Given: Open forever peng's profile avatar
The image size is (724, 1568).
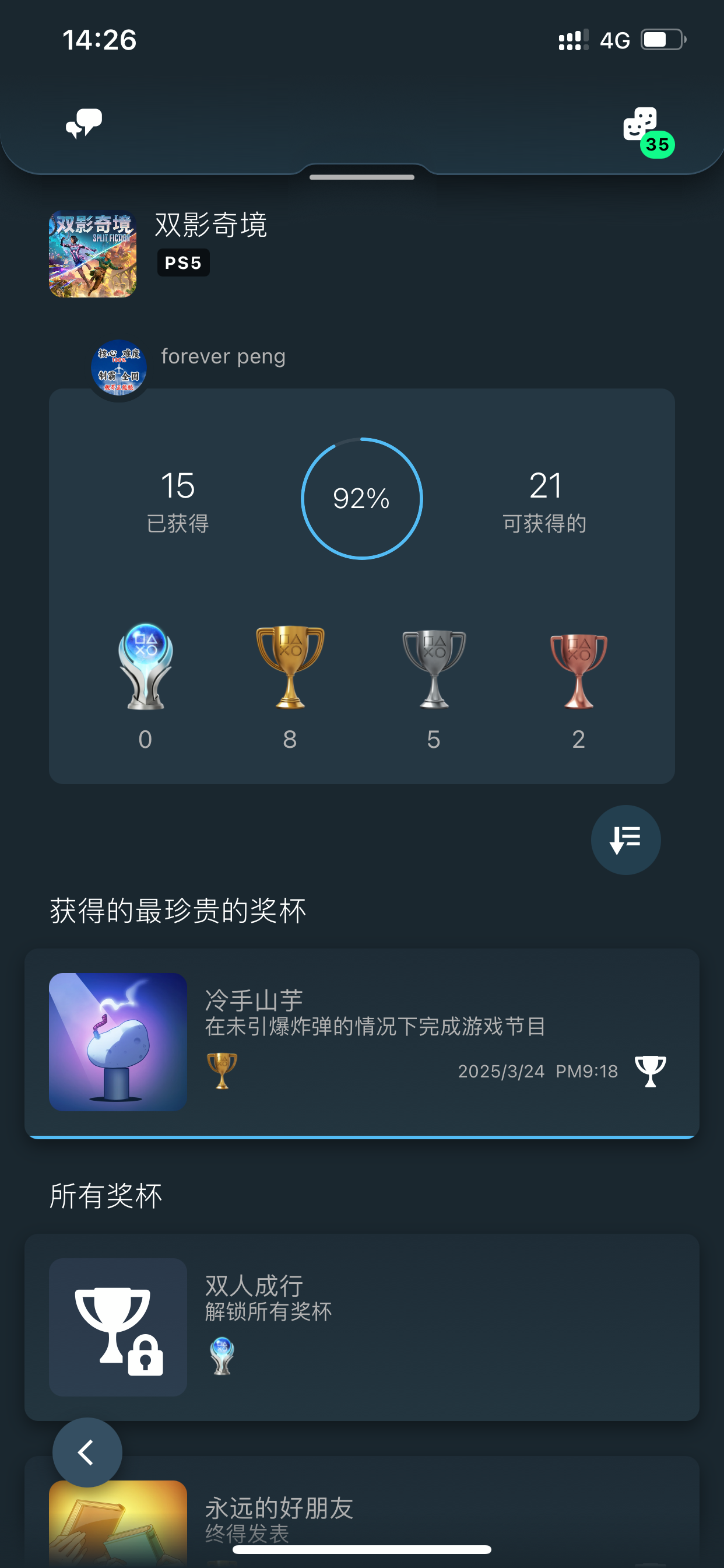Looking at the screenshot, I should point(119,367).
